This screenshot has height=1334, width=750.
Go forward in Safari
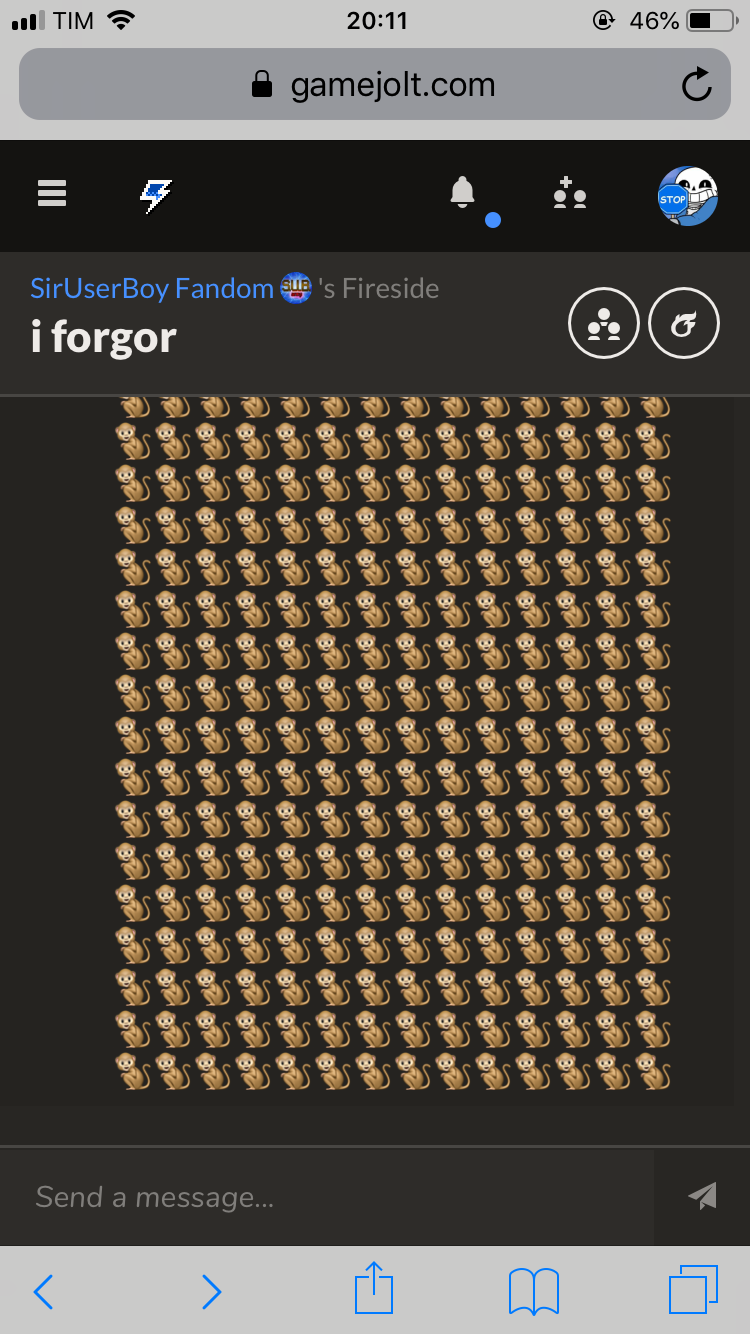point(211,1291)
